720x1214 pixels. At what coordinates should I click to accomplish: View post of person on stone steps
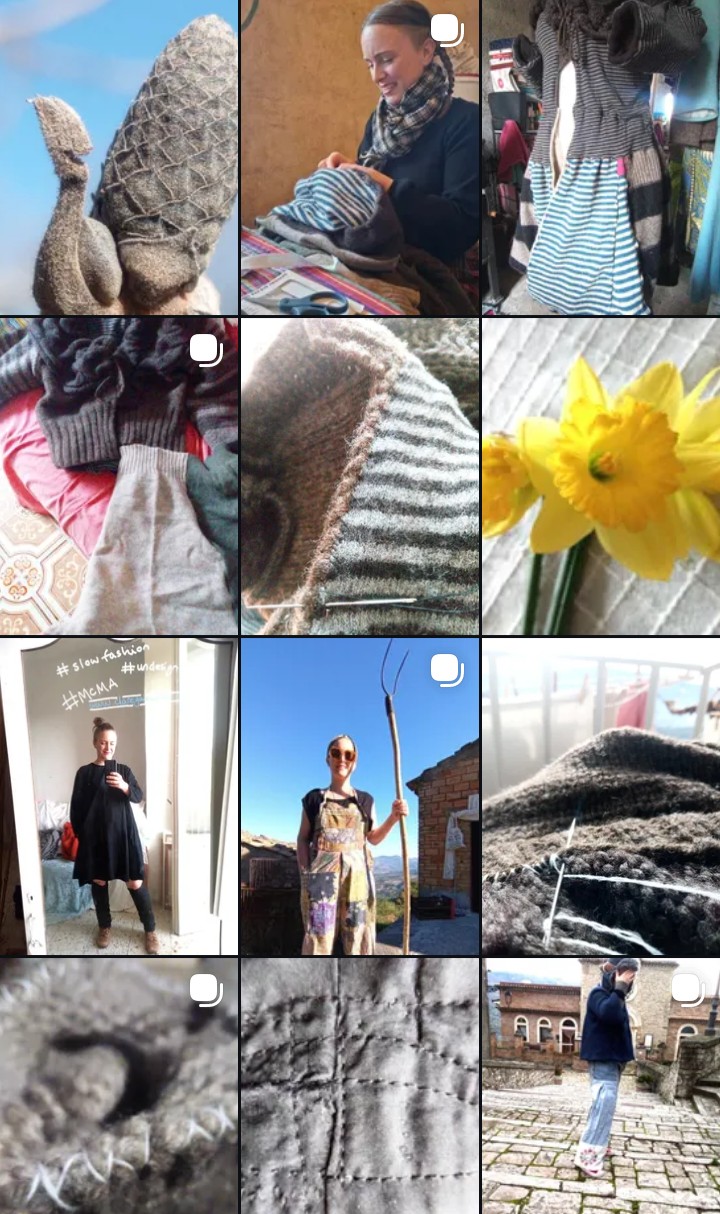(x=600, y=1086)
